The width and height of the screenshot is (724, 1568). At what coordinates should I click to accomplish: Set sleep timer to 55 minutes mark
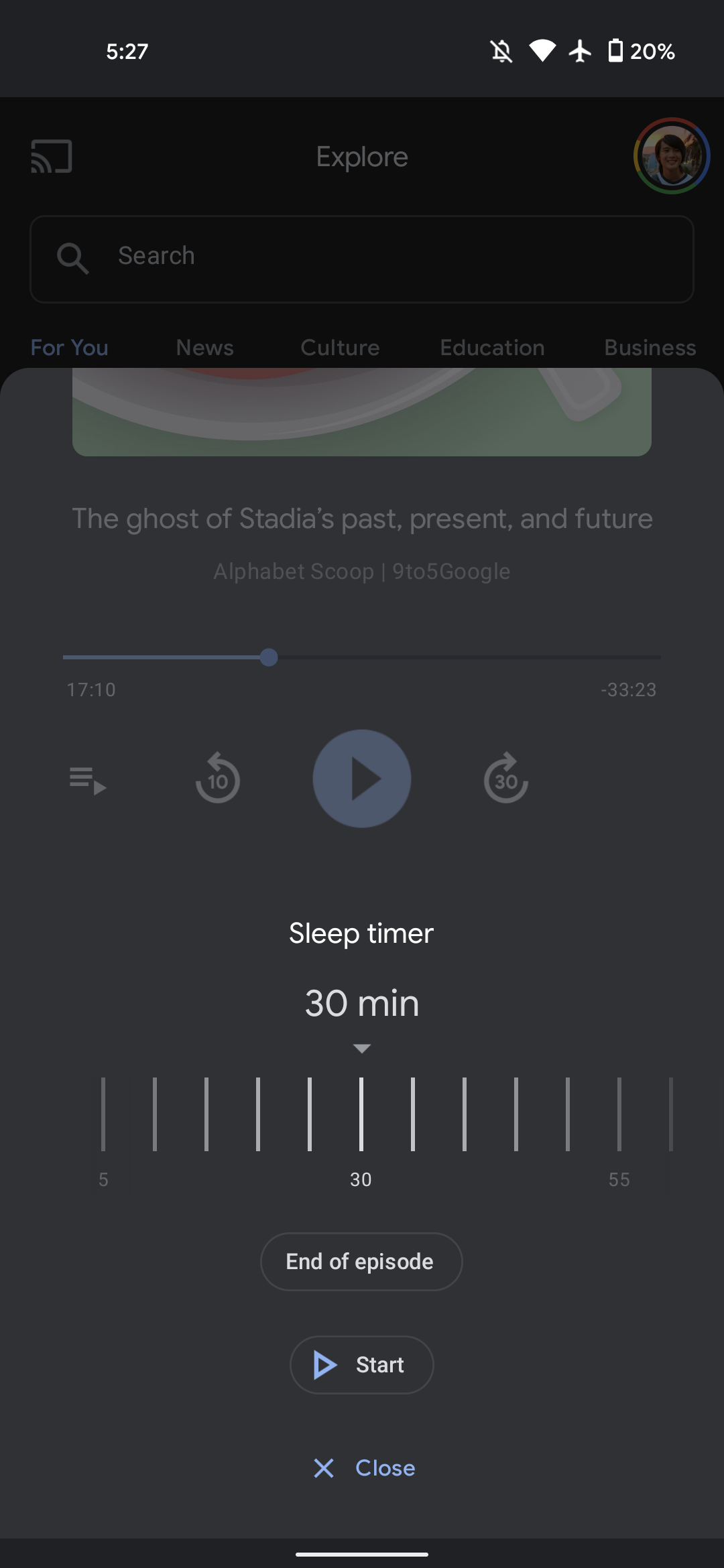click(619, 1115)
